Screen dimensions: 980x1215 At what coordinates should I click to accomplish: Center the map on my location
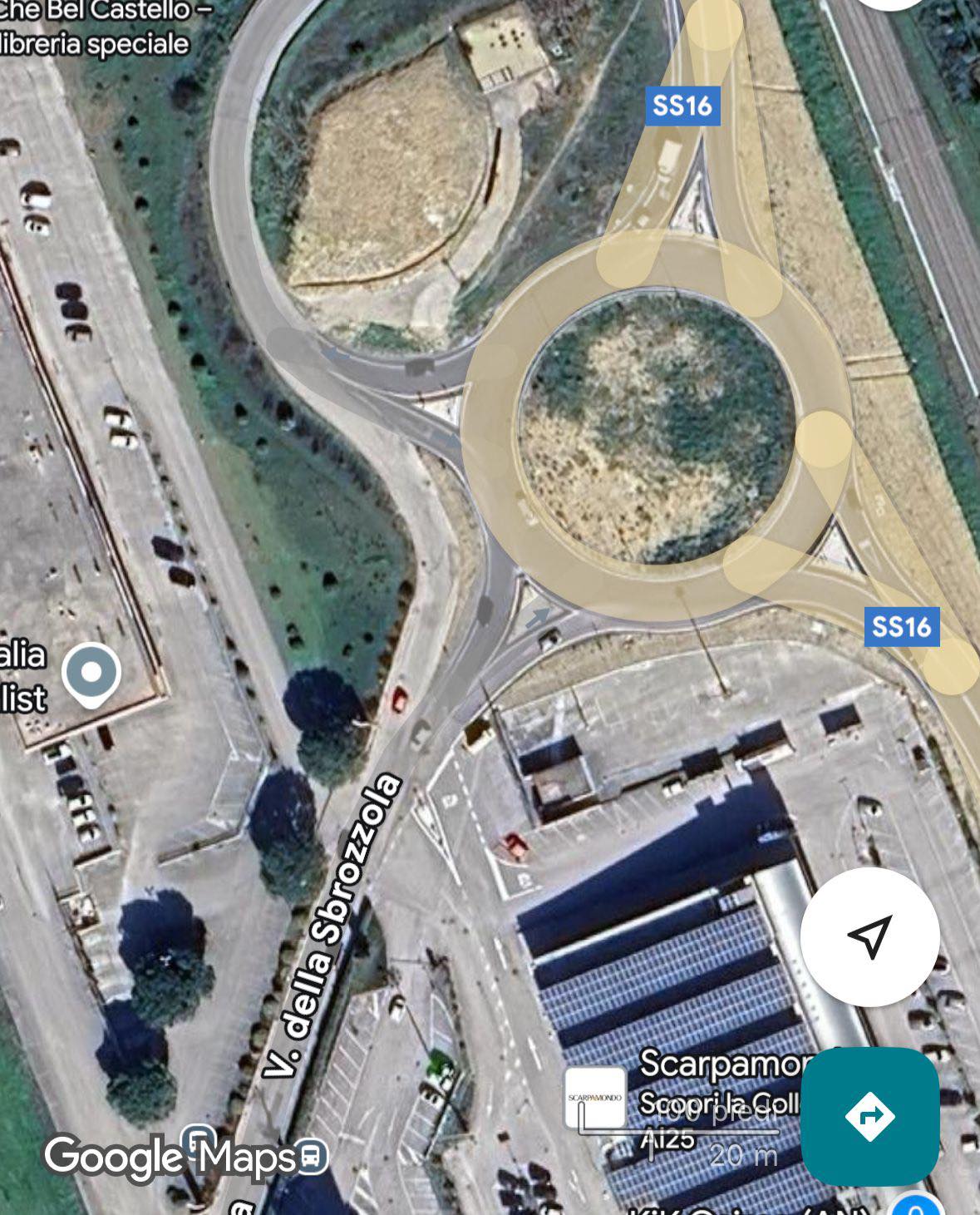coord(869,936)
